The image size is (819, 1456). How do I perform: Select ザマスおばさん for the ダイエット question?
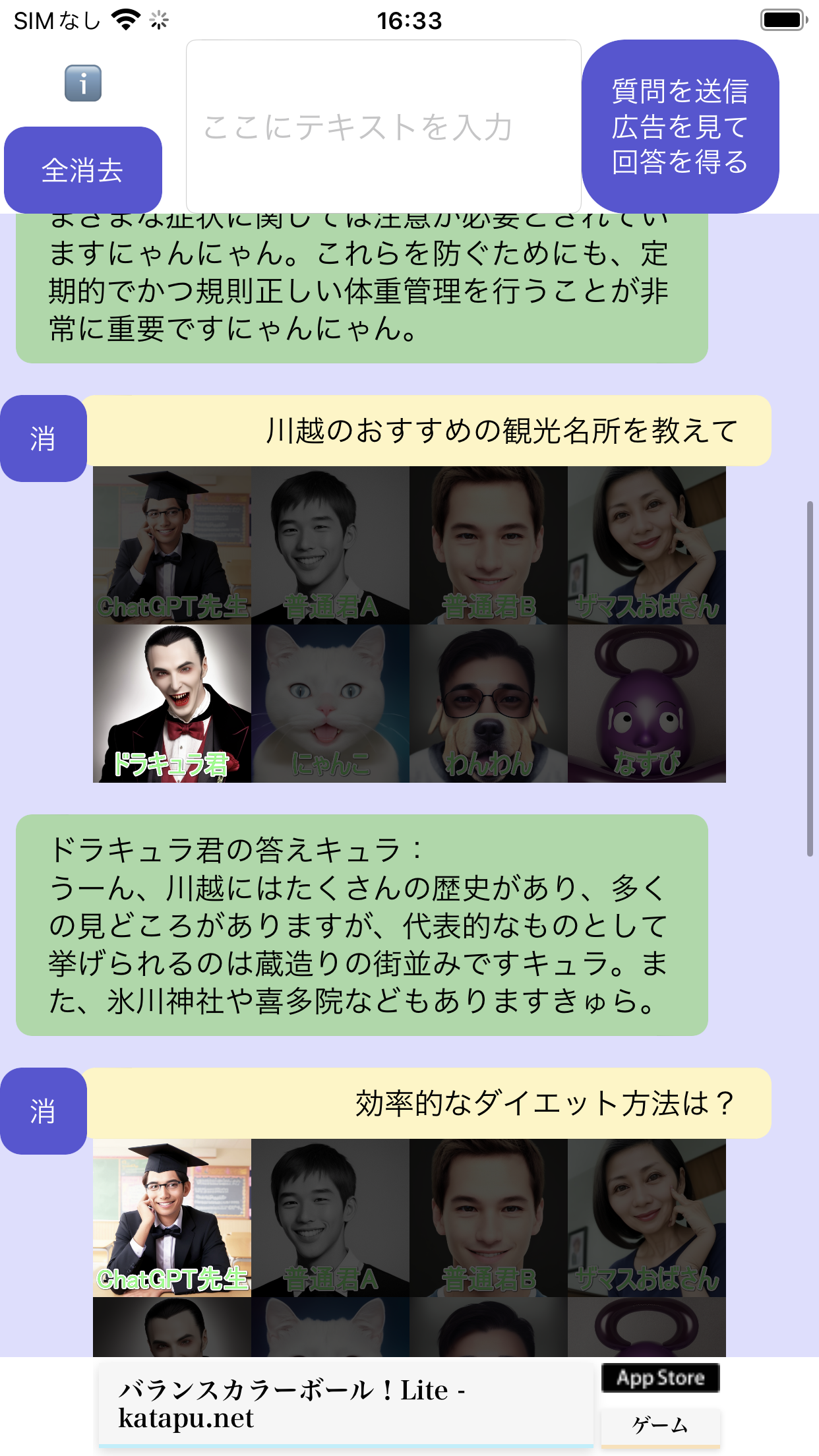click(x=647, y=1218)
